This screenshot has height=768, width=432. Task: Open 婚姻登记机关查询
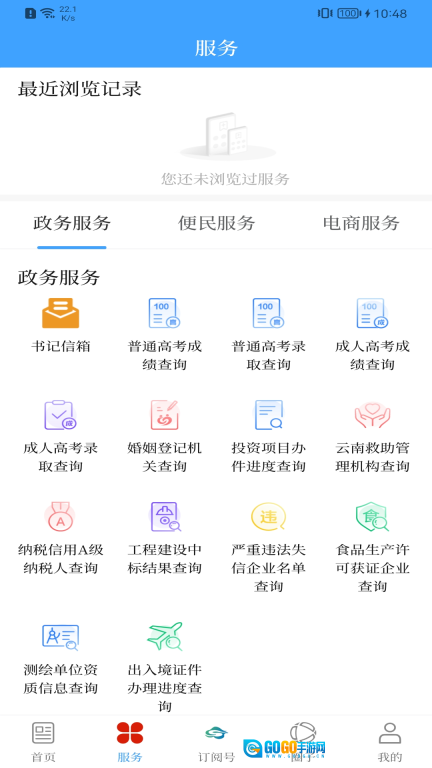(165, 436)
